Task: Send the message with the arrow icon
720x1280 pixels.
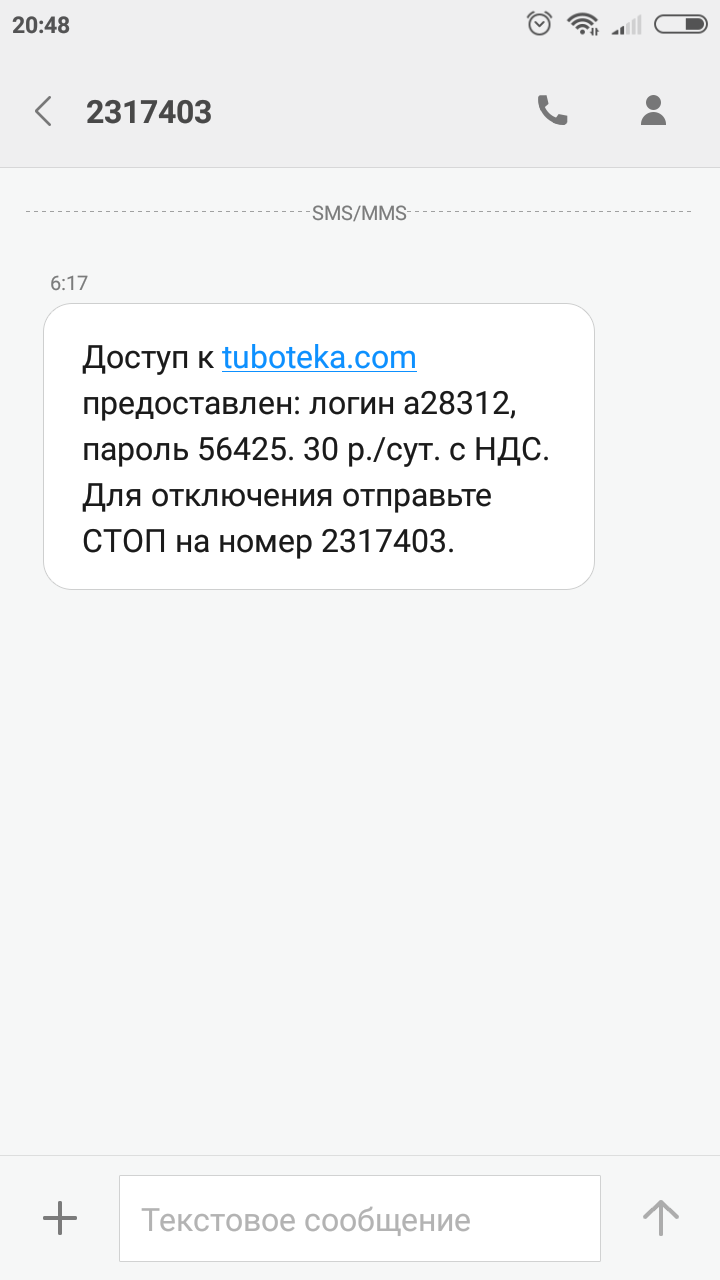Action: [x=660, y=1218]
